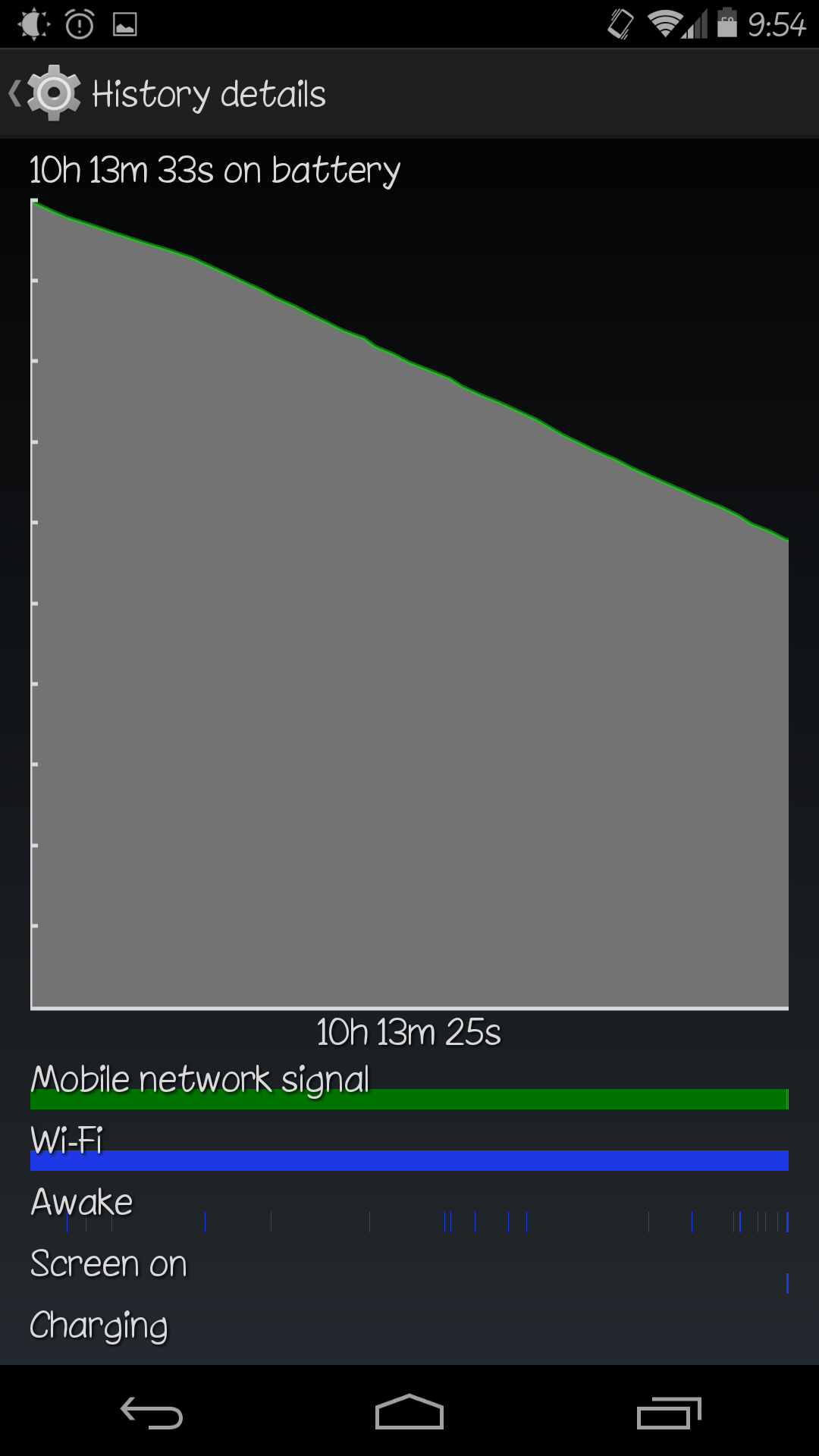819x1456 pixels.
Task: Open the recent apps view
Action: click(668, 1412)
